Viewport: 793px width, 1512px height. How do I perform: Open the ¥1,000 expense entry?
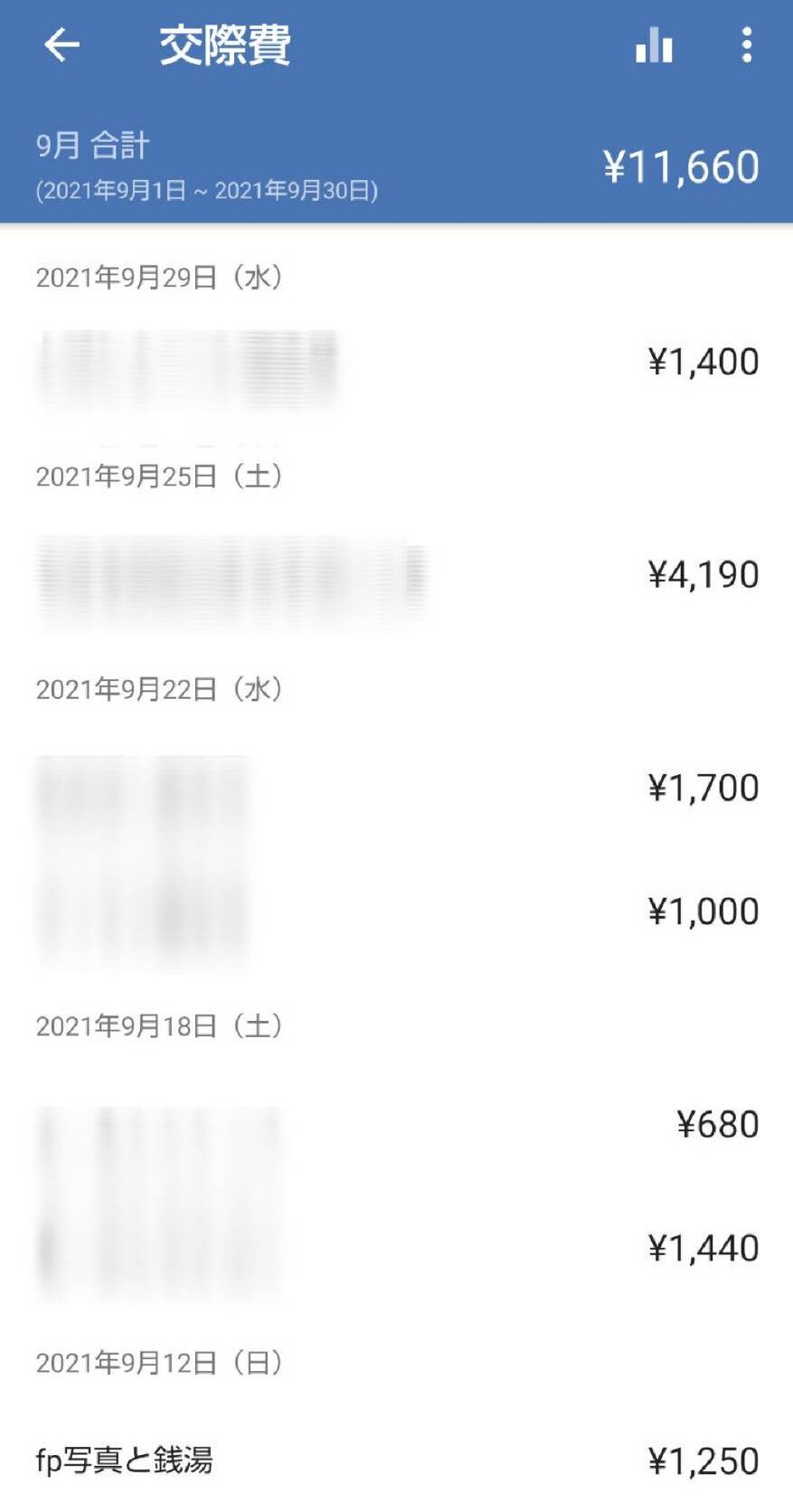(396, 911)
